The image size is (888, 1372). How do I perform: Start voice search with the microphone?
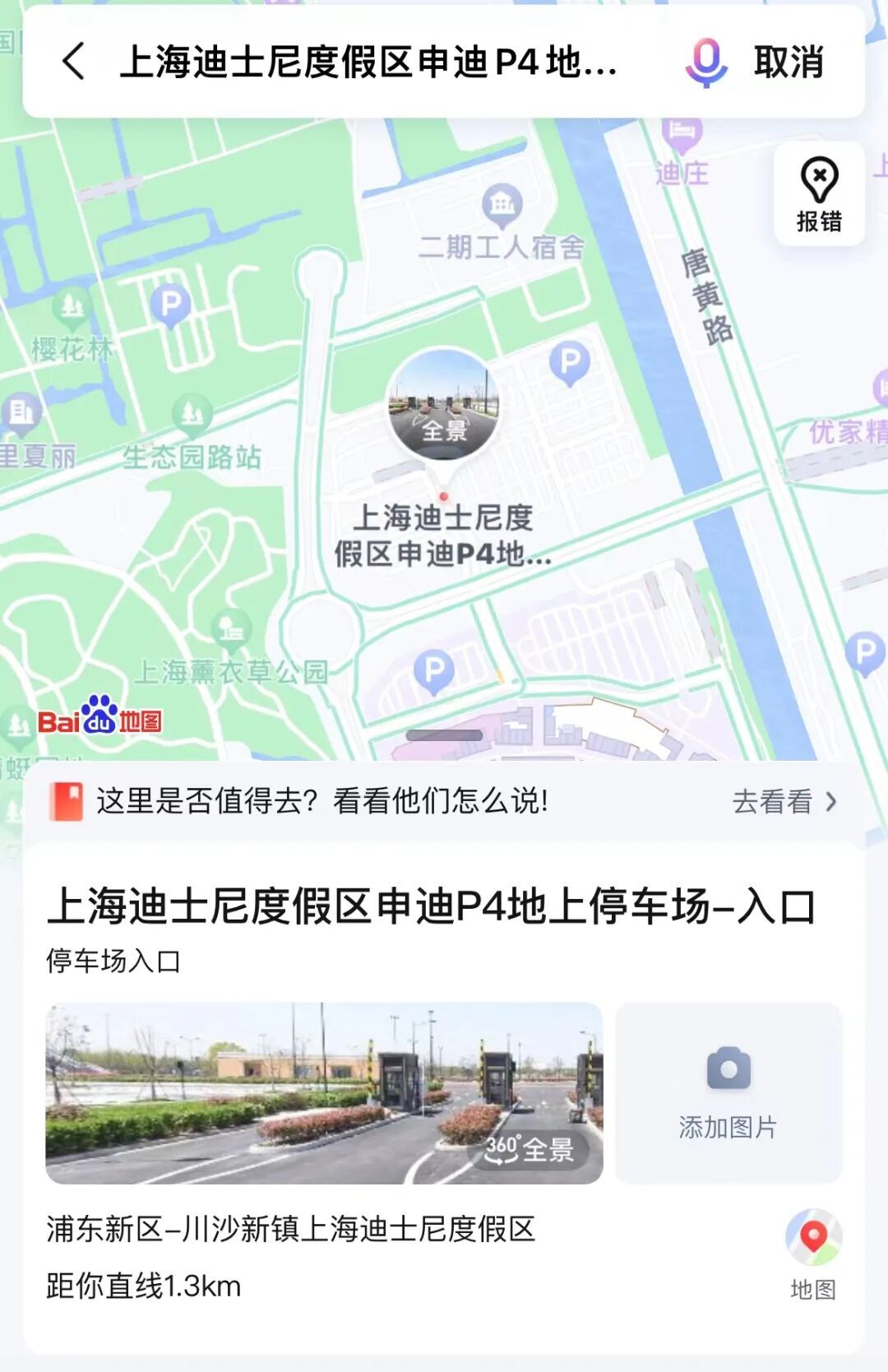point(705,63)
